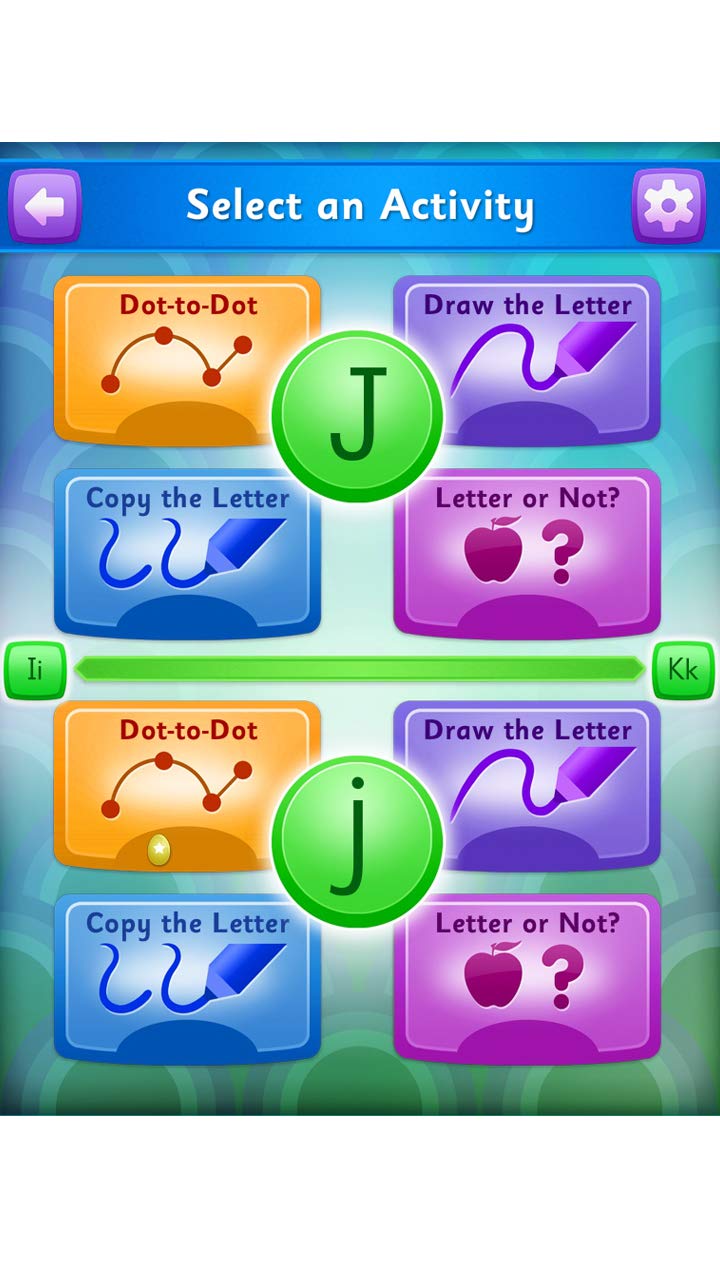This screenshot has height=1280, width=720.
Task: Click the green letter navigation bar
Action: [360, 670]
